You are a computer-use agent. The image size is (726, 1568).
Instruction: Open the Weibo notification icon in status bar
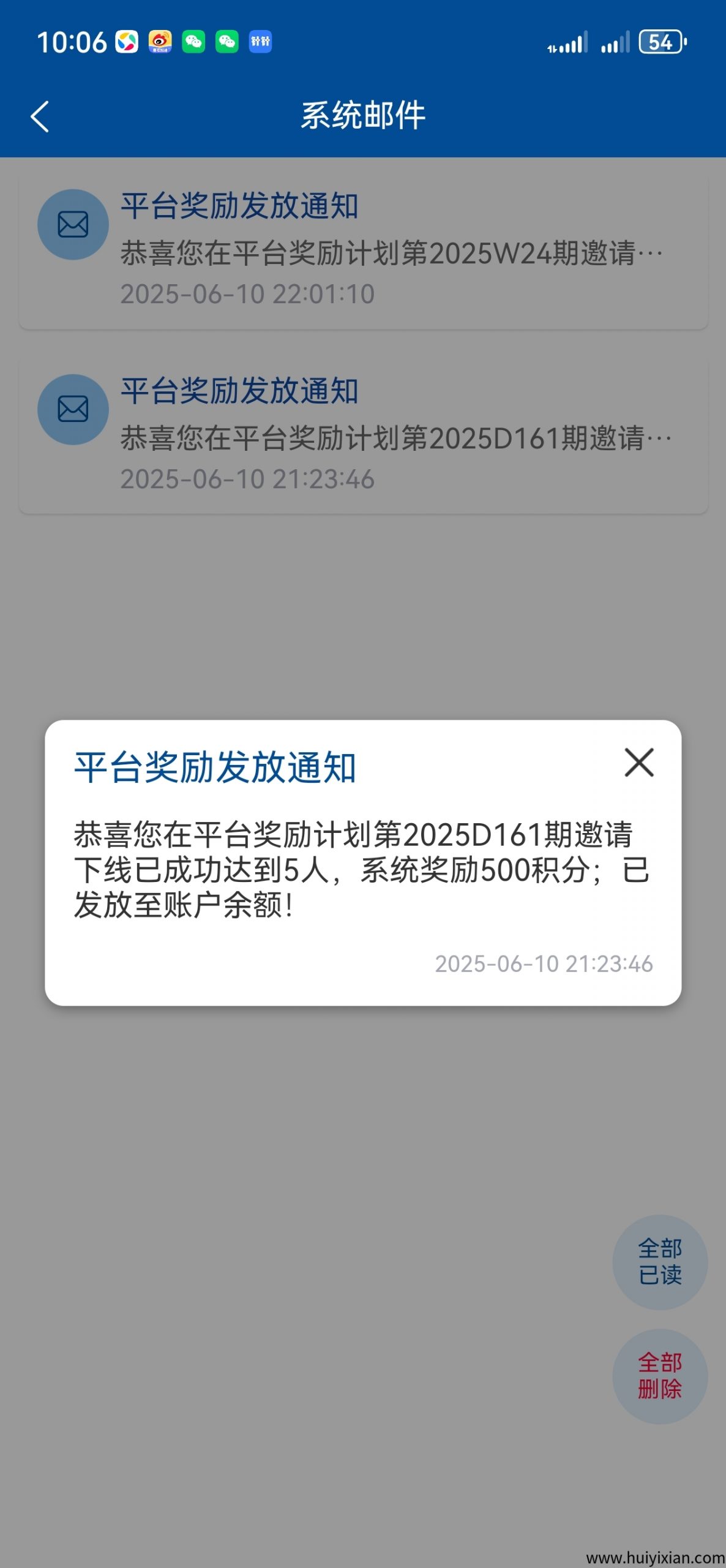(x=160, y=43)
